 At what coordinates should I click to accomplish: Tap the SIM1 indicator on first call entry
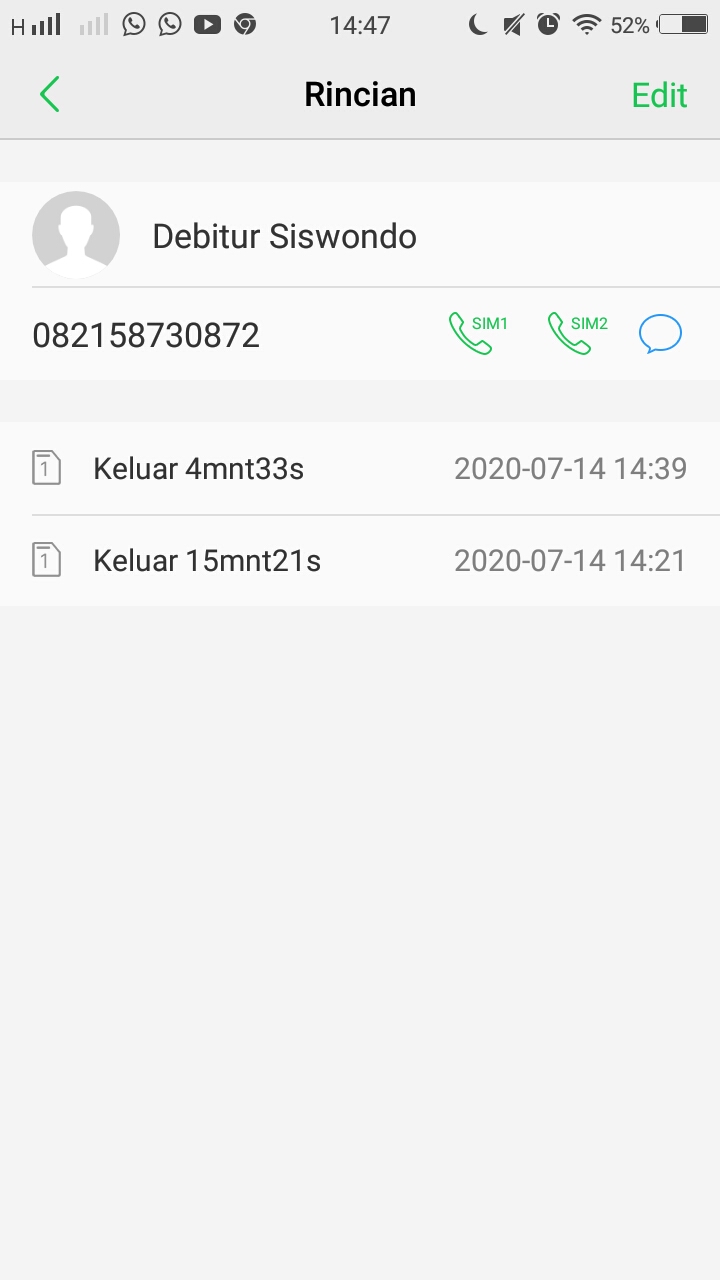[47, 467]
